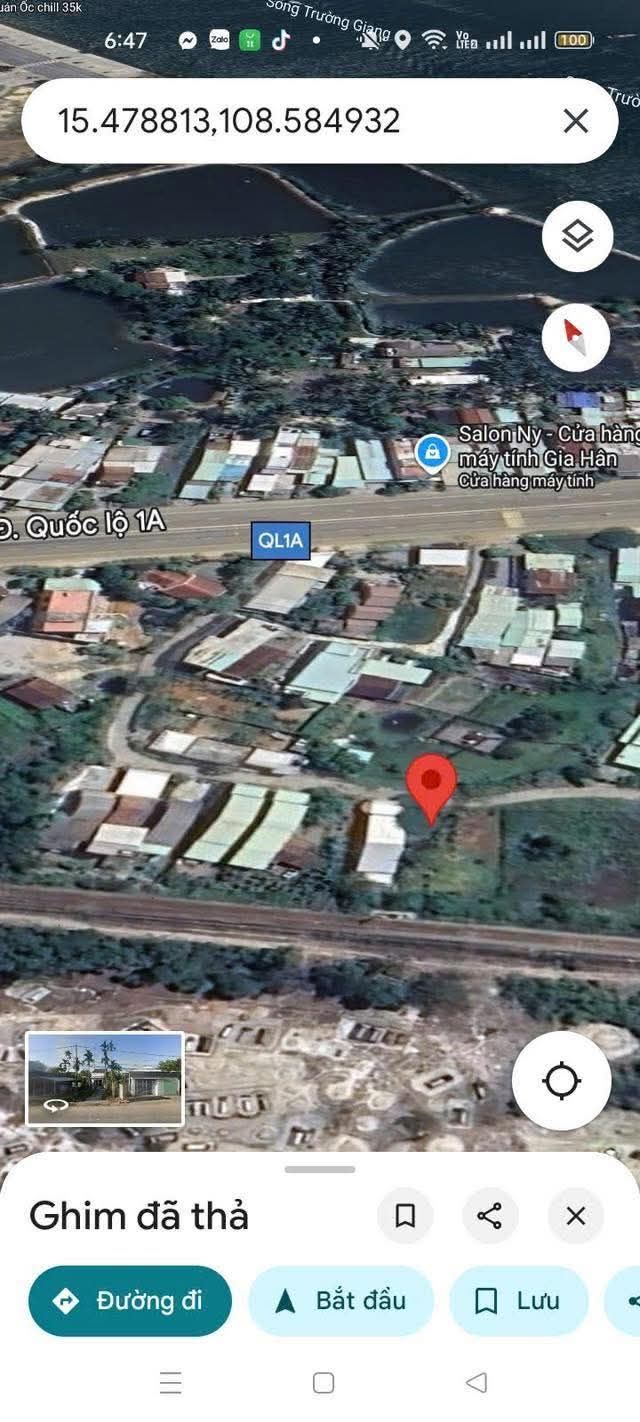640x1422 pixels.
Task: Open the map layers selector
Action: (x=576, y=237)
